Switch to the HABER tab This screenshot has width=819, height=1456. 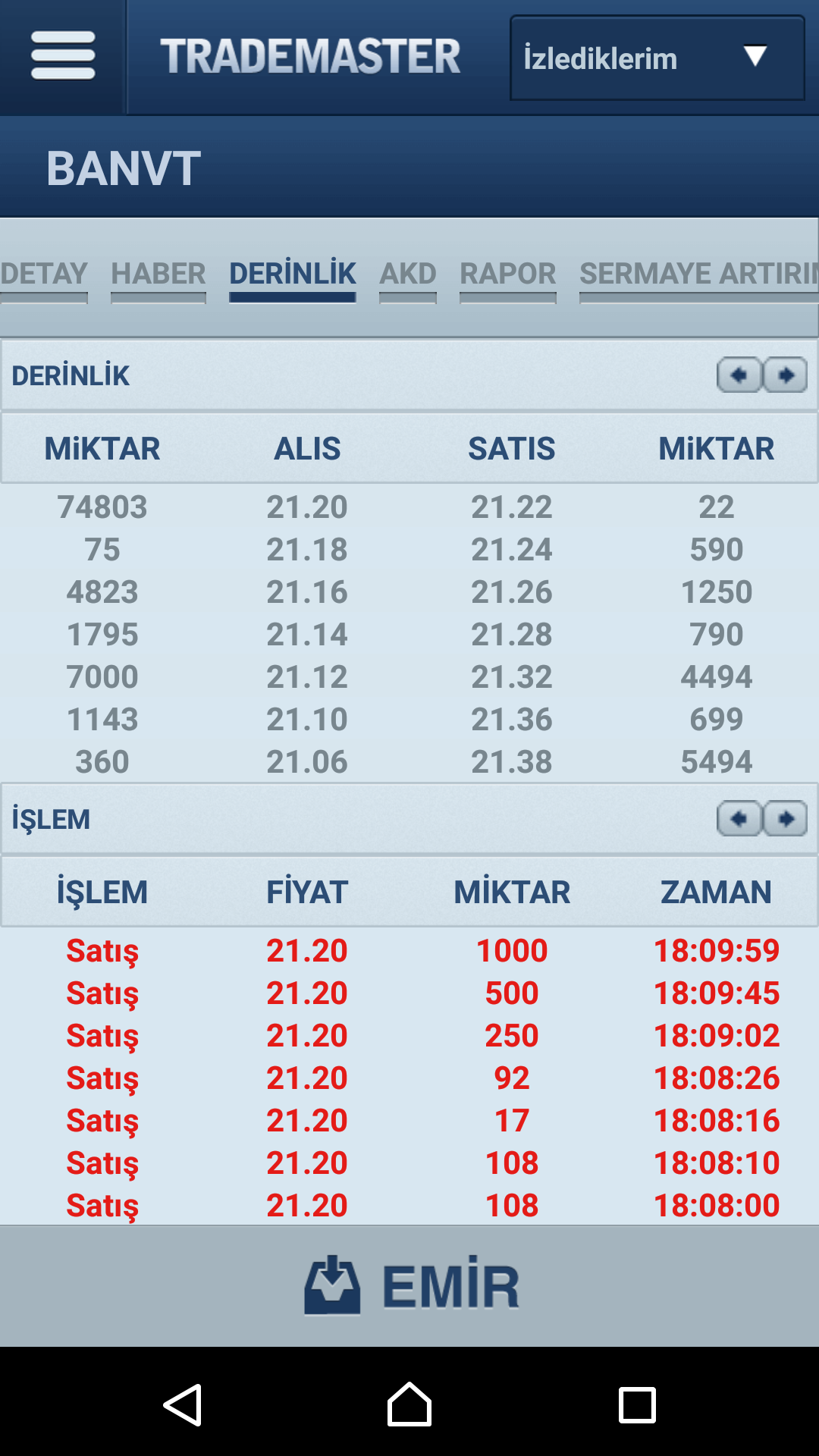click(158, 274)
